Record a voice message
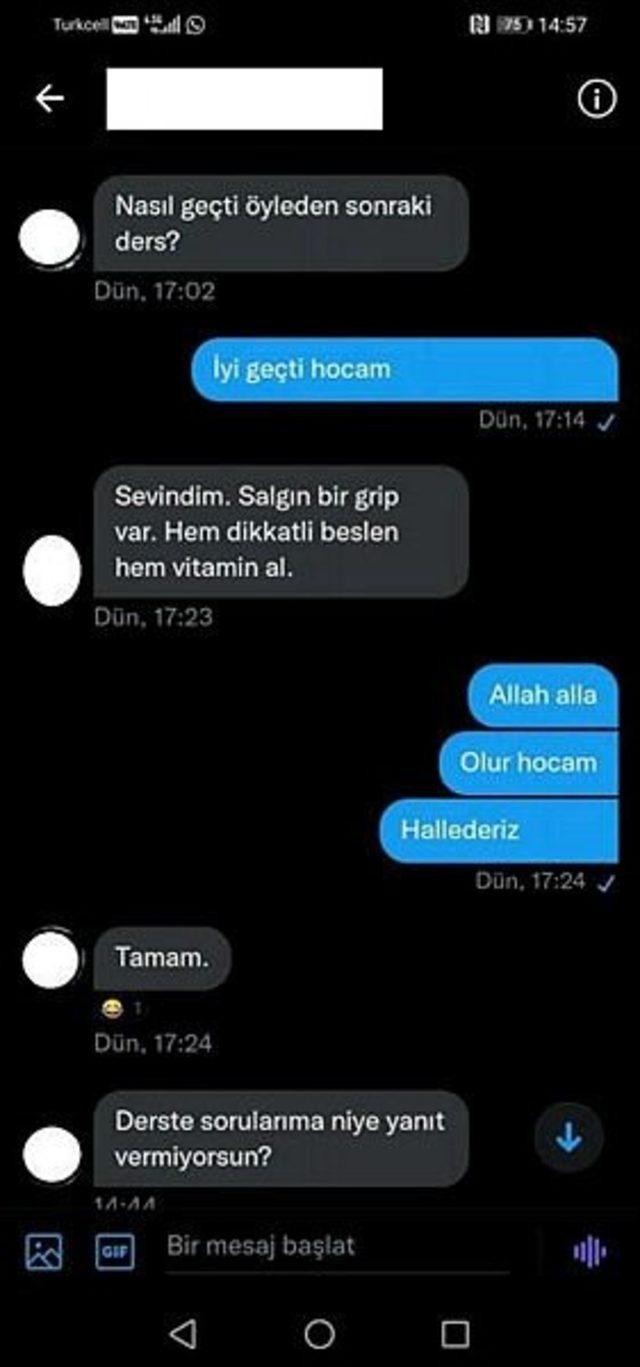This screenshot has height=1367, width=640. pos(589,1250)
